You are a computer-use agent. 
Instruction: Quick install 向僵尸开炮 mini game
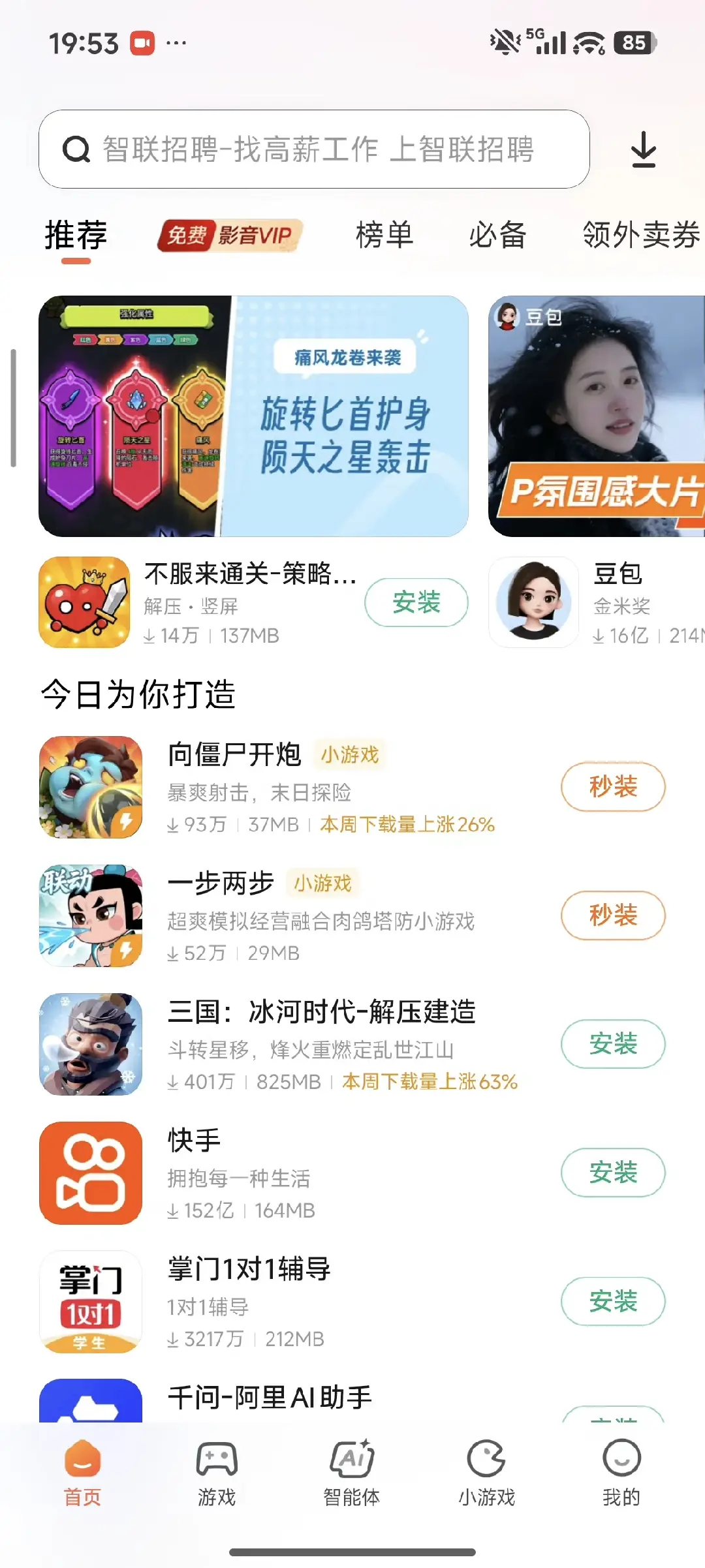[612, 787]
